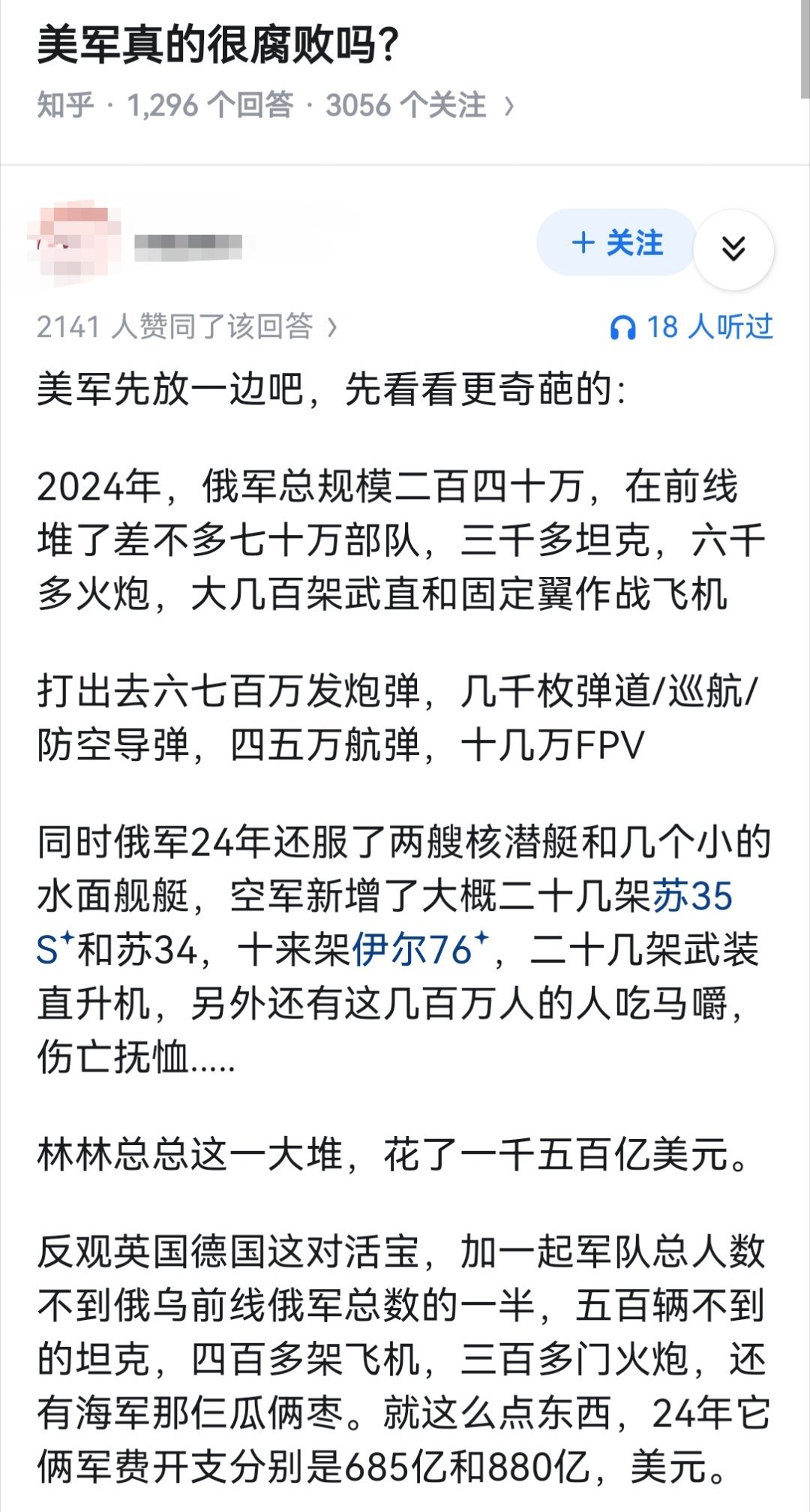Expand the arrow after the question stats
The width and height of the screenshot is (810, 1512).
pos(510,107)
